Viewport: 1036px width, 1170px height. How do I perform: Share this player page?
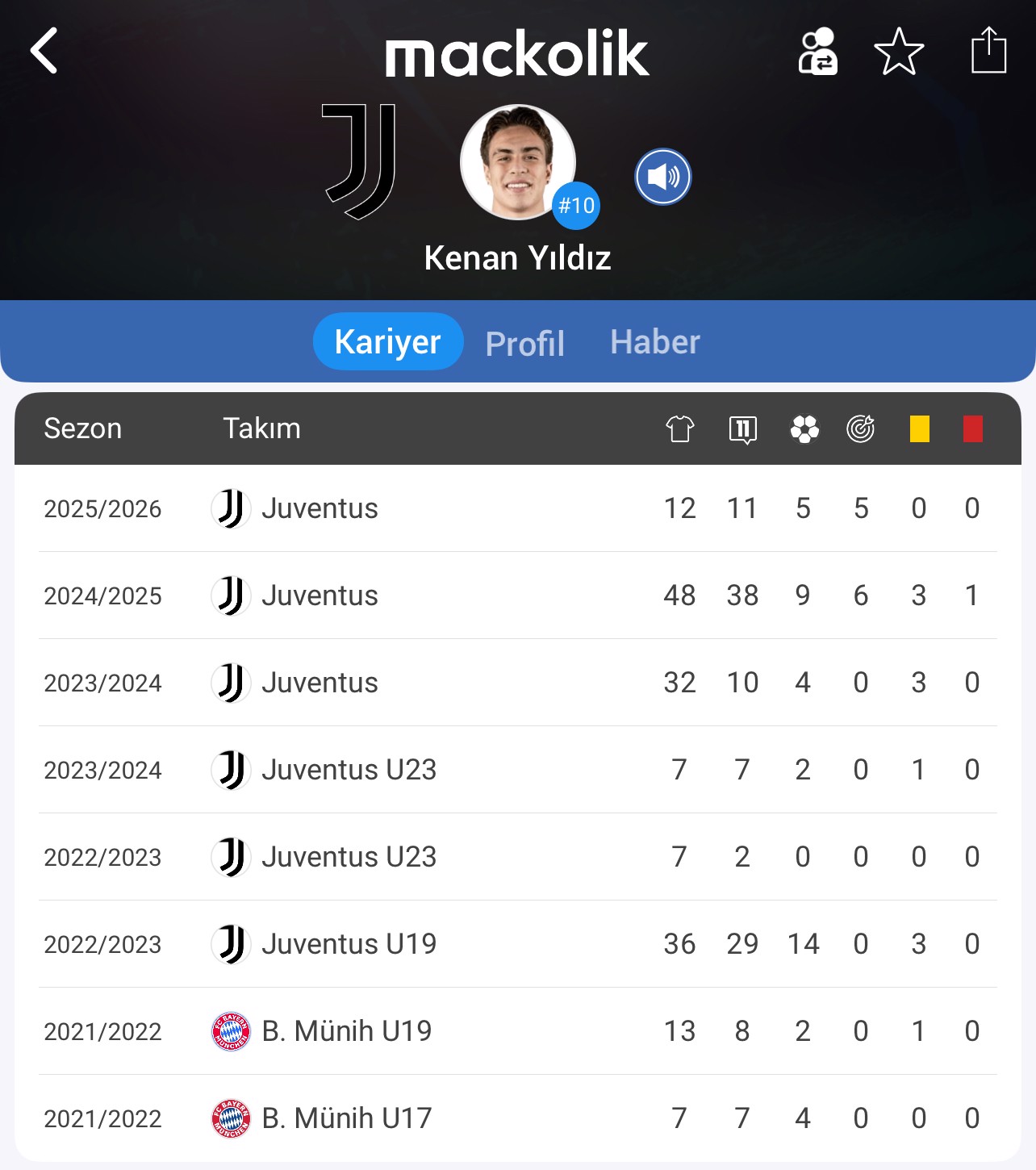(x=988, y=51)
